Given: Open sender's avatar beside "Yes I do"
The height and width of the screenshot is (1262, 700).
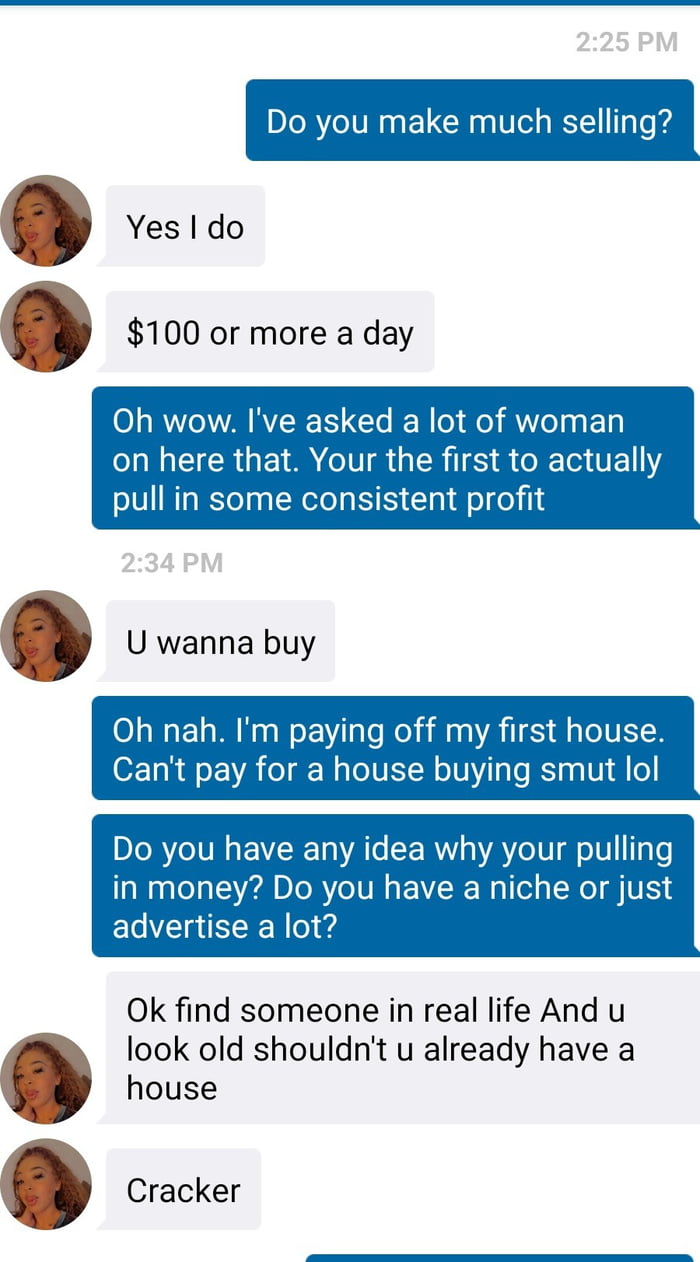Looking at the screenshot, I should click(x=46, y=221).
